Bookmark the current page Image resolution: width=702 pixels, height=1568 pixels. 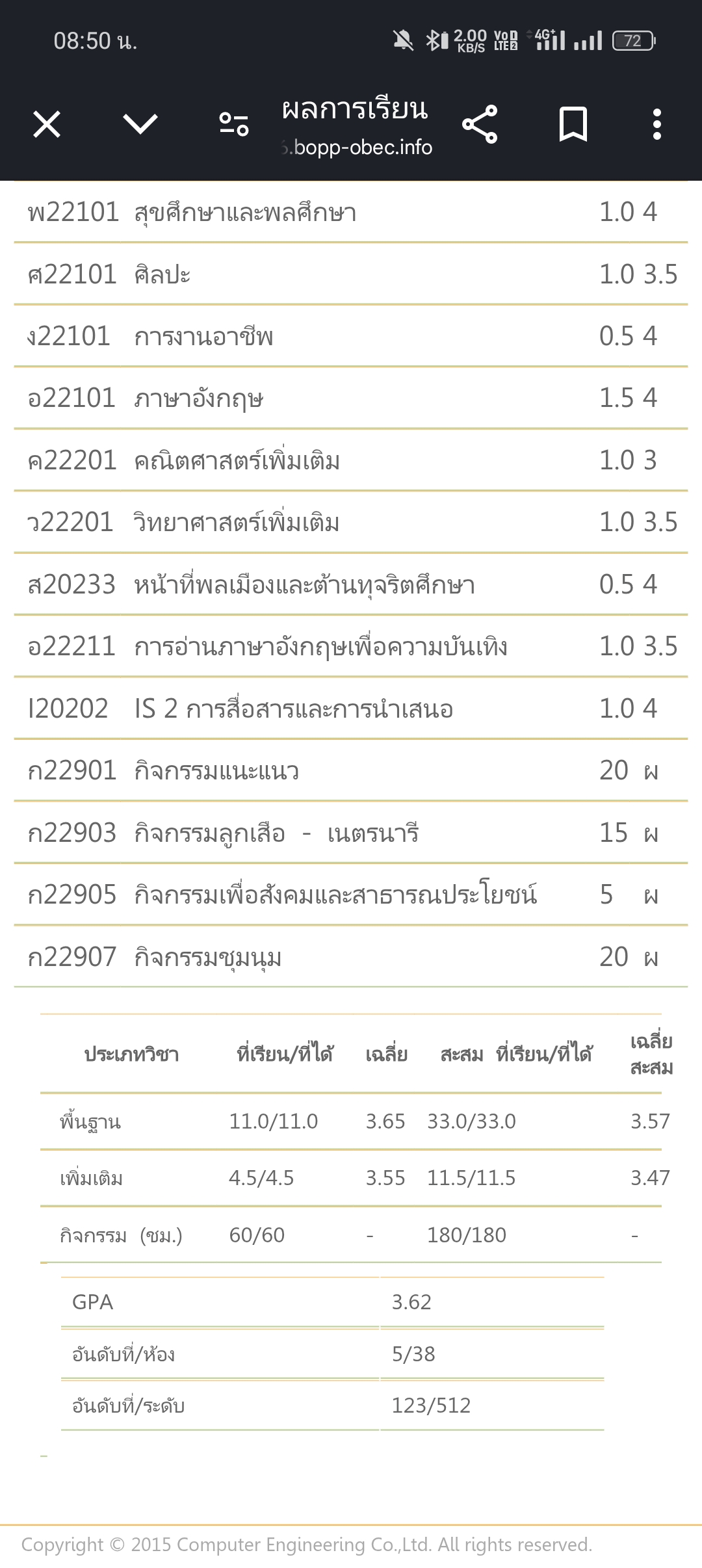pyautogui.click(x=573, y=124)
